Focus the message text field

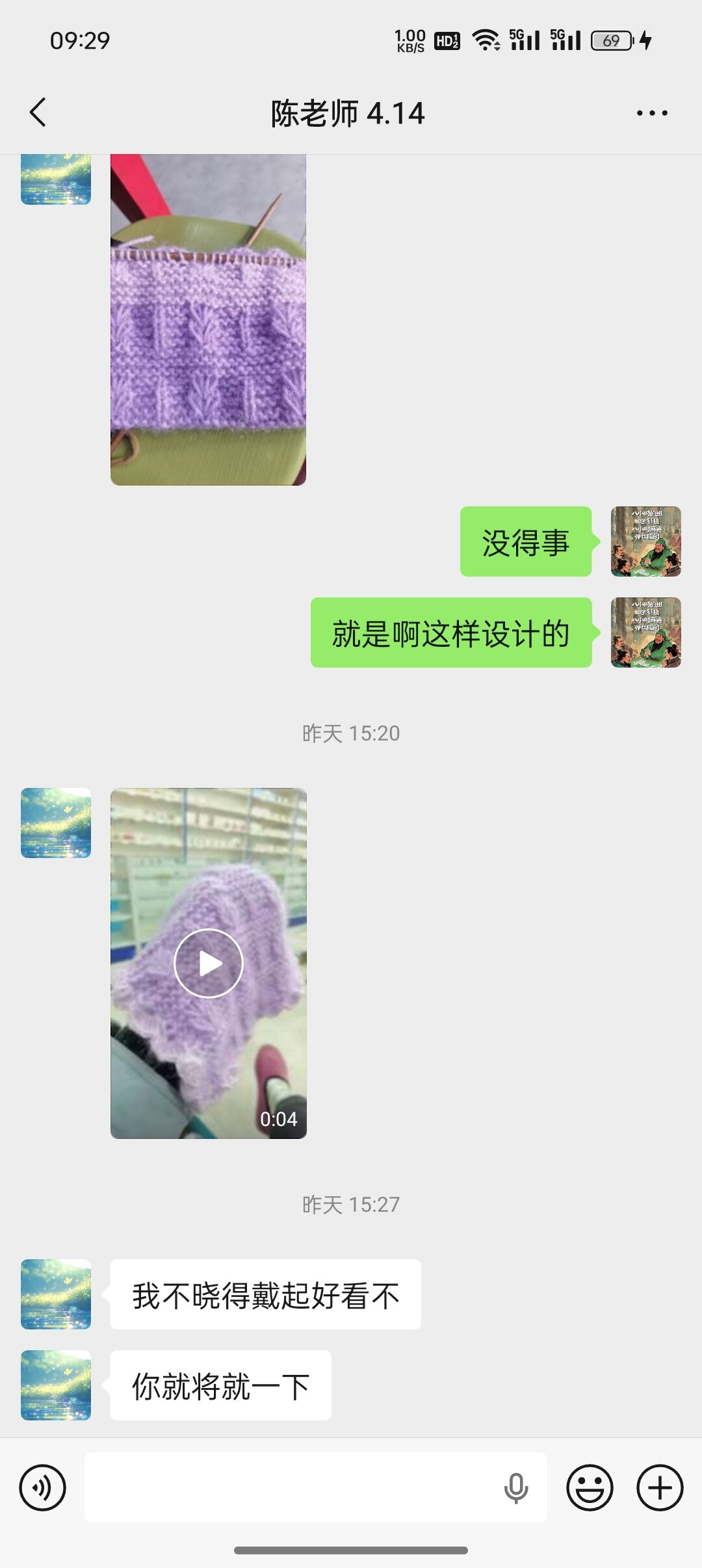point(292,1487)
